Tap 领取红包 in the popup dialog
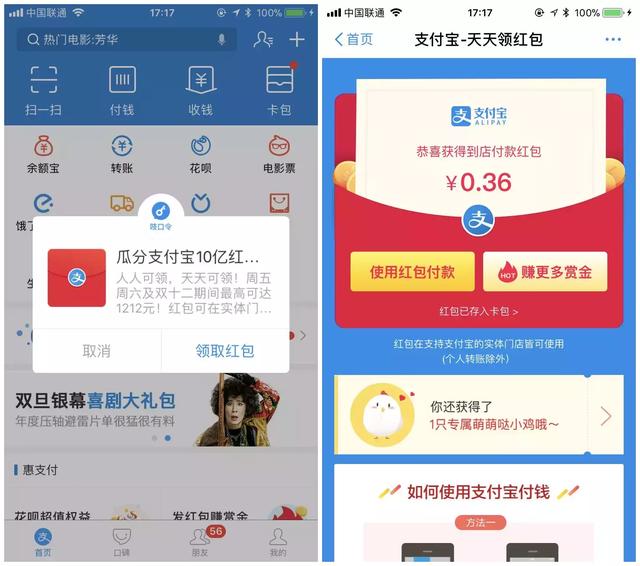 click(x=224, y=351)
